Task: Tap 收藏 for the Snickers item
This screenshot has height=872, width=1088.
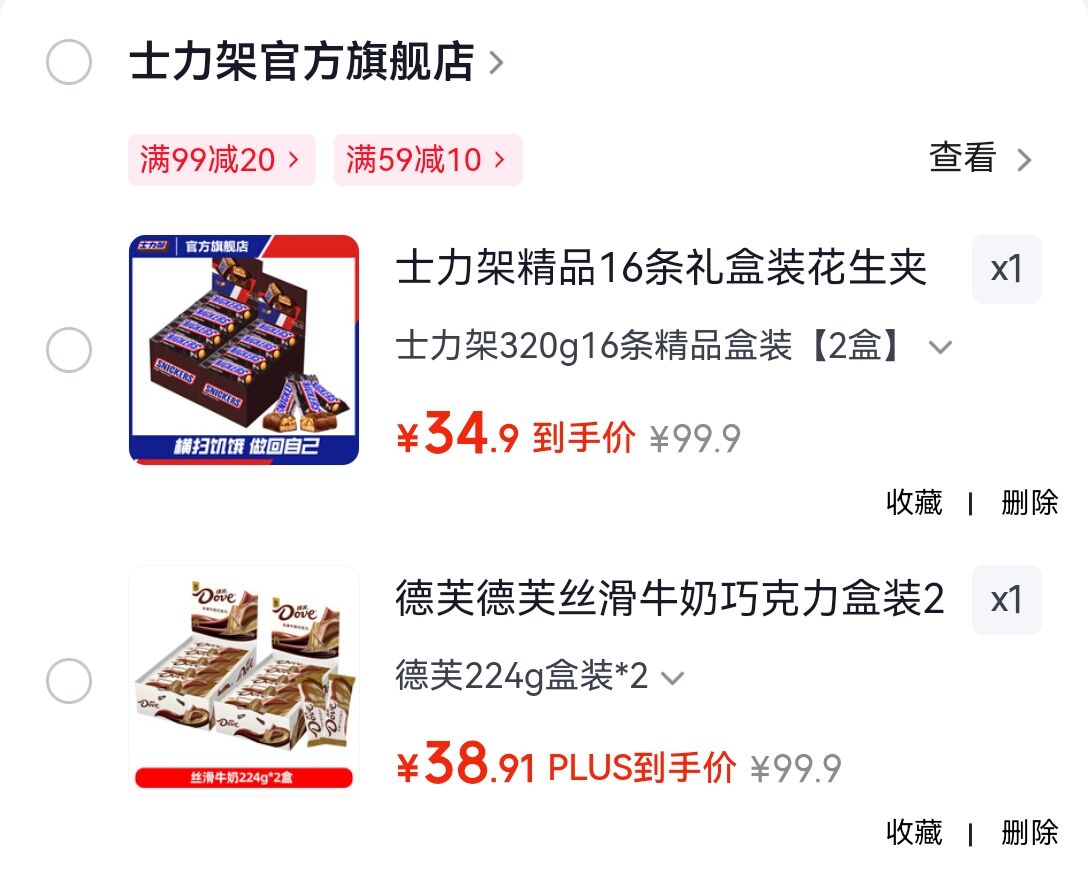Action: [914, 502]
